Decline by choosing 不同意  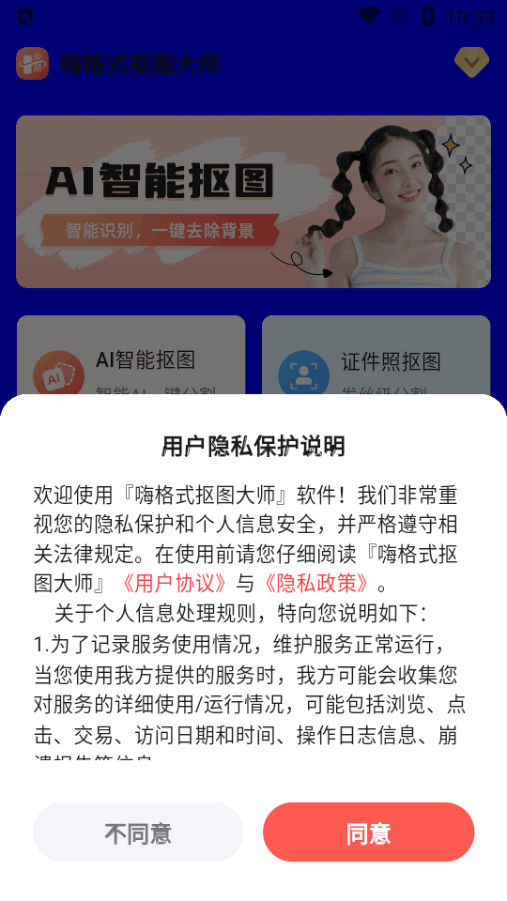(138, 832)
